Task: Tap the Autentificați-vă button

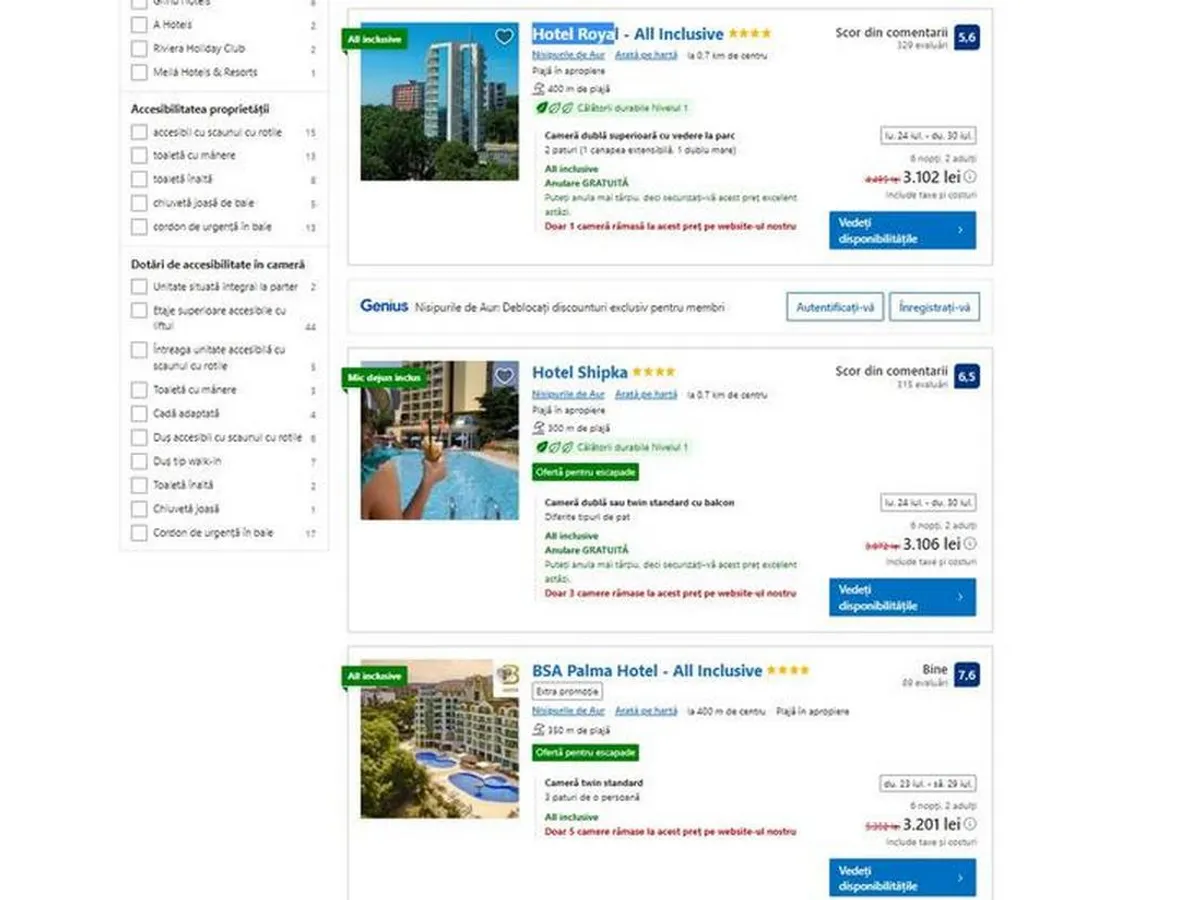Action: (x=834, y=307)
